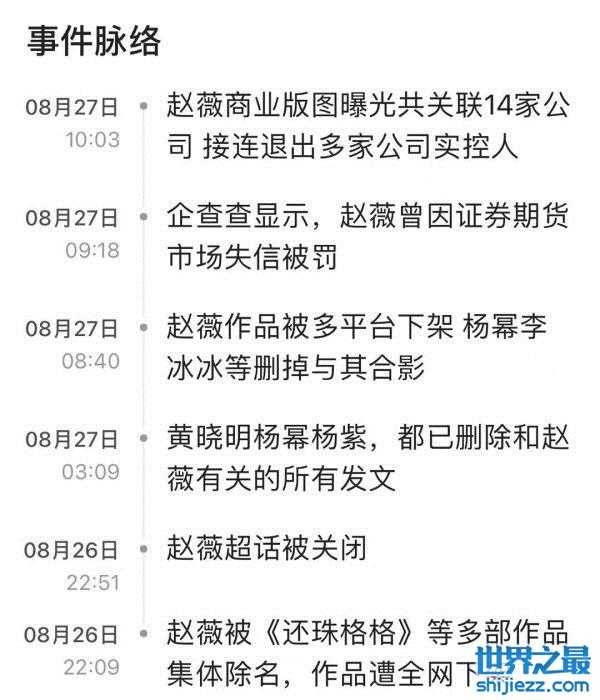The height and width of the screenshot is (700, 600).
Task: View the 赵薇超话被关闭 entry
Action: 267,548
